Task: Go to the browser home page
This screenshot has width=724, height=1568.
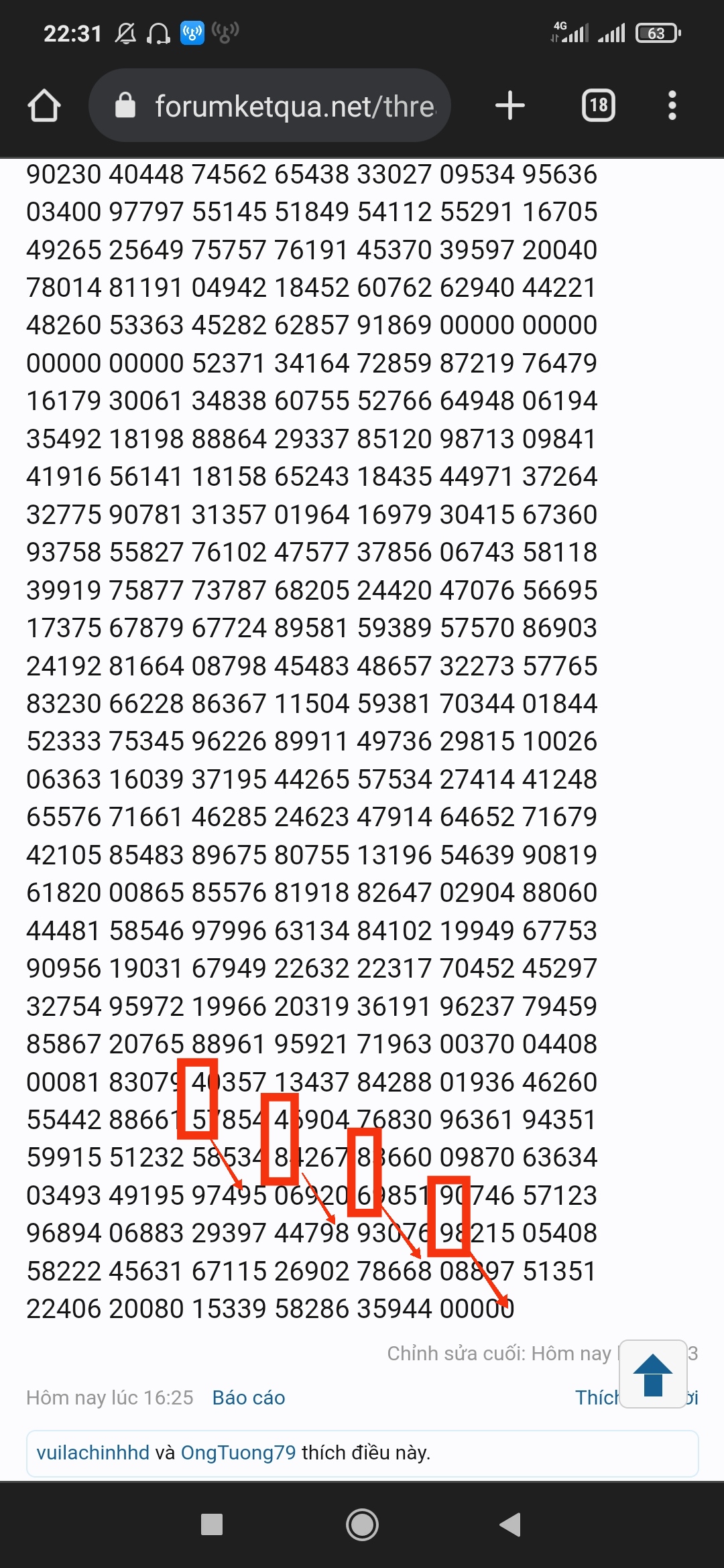Action: pos(44,106)
